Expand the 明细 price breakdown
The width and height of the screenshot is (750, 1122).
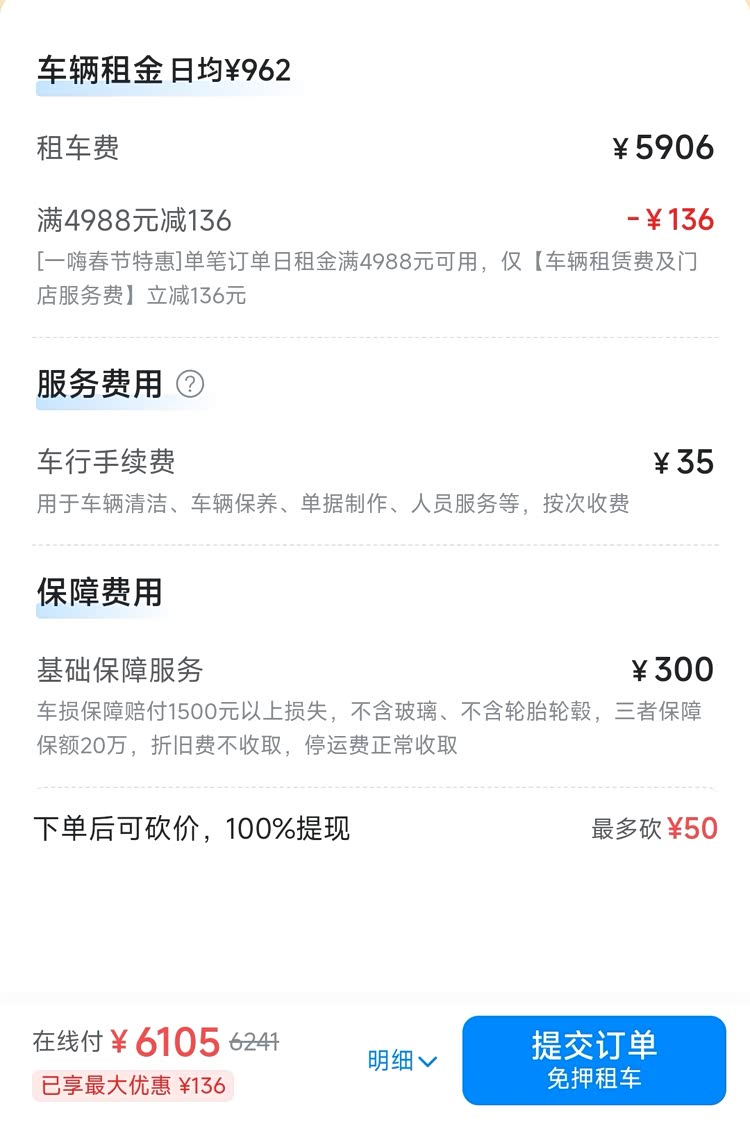pos(402,1061)
